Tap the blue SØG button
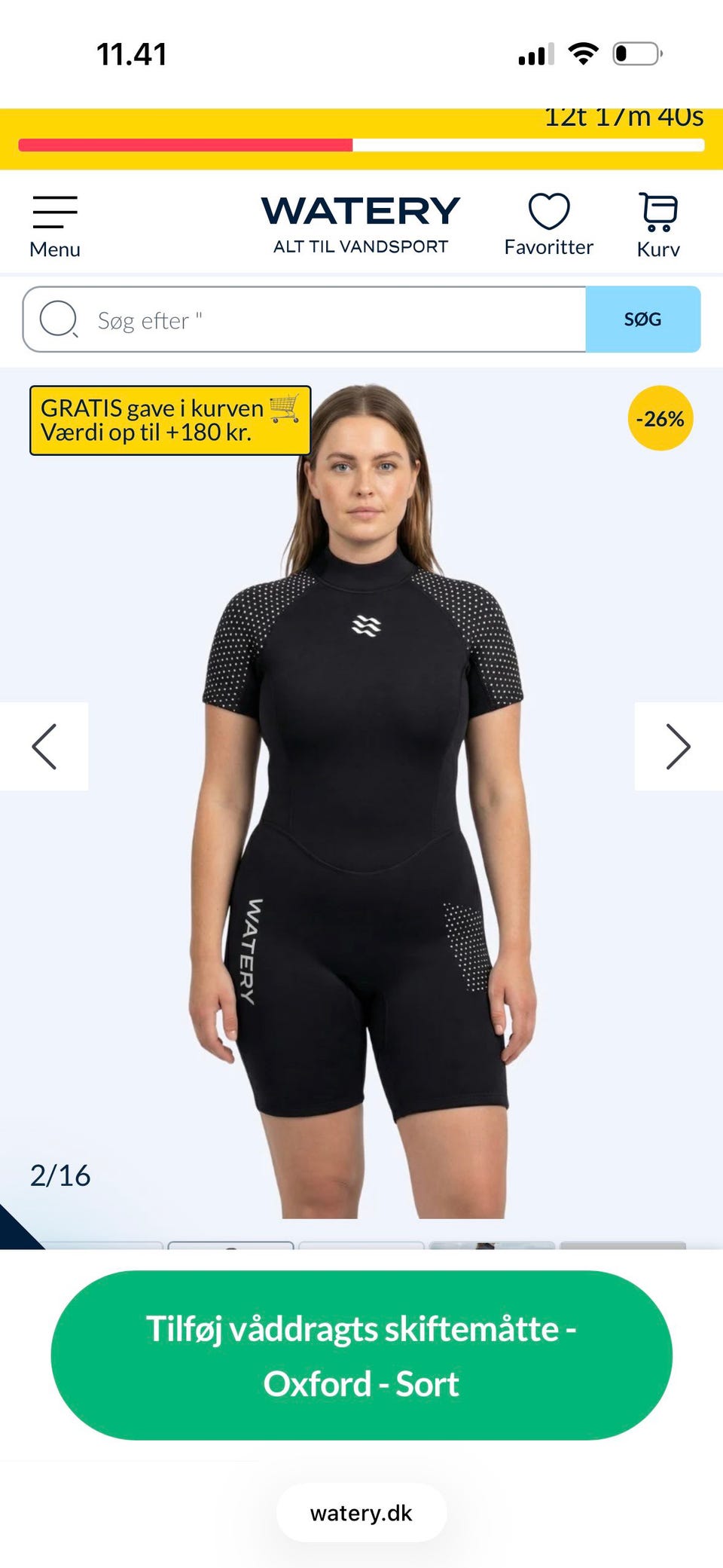The height and width of the screenshot is (1568, 723). tap(642, 319)
